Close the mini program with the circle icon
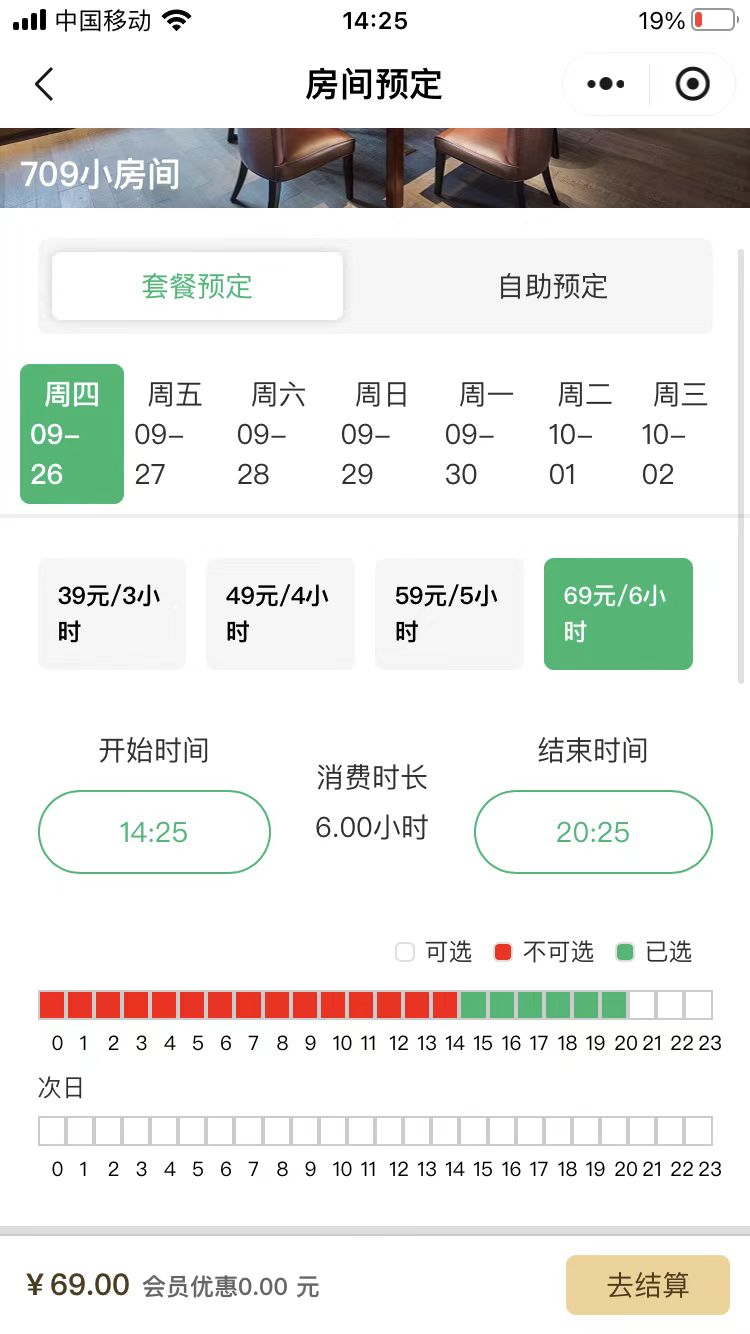The width and height of the screenshot is (750, 1334). coord(692,85)
